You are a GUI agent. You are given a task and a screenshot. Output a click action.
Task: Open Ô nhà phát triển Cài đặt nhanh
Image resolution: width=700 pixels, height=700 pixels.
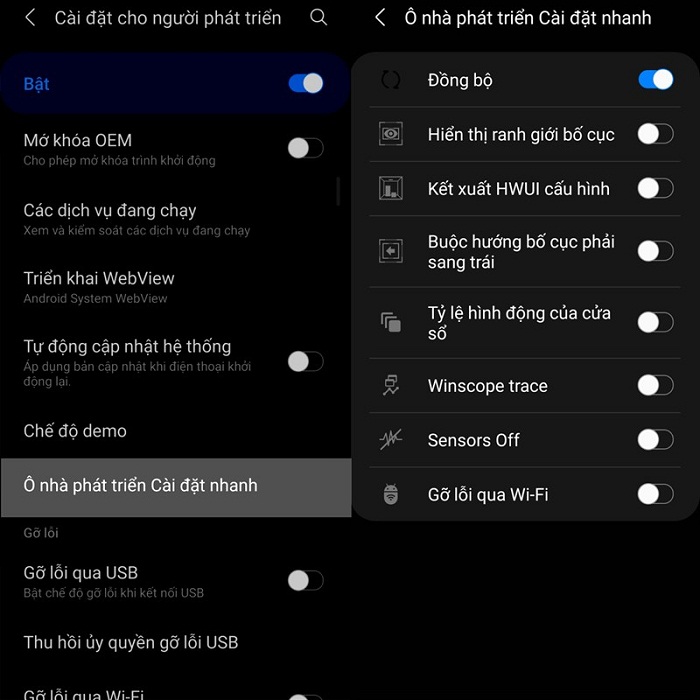click(x=140, y=486)
